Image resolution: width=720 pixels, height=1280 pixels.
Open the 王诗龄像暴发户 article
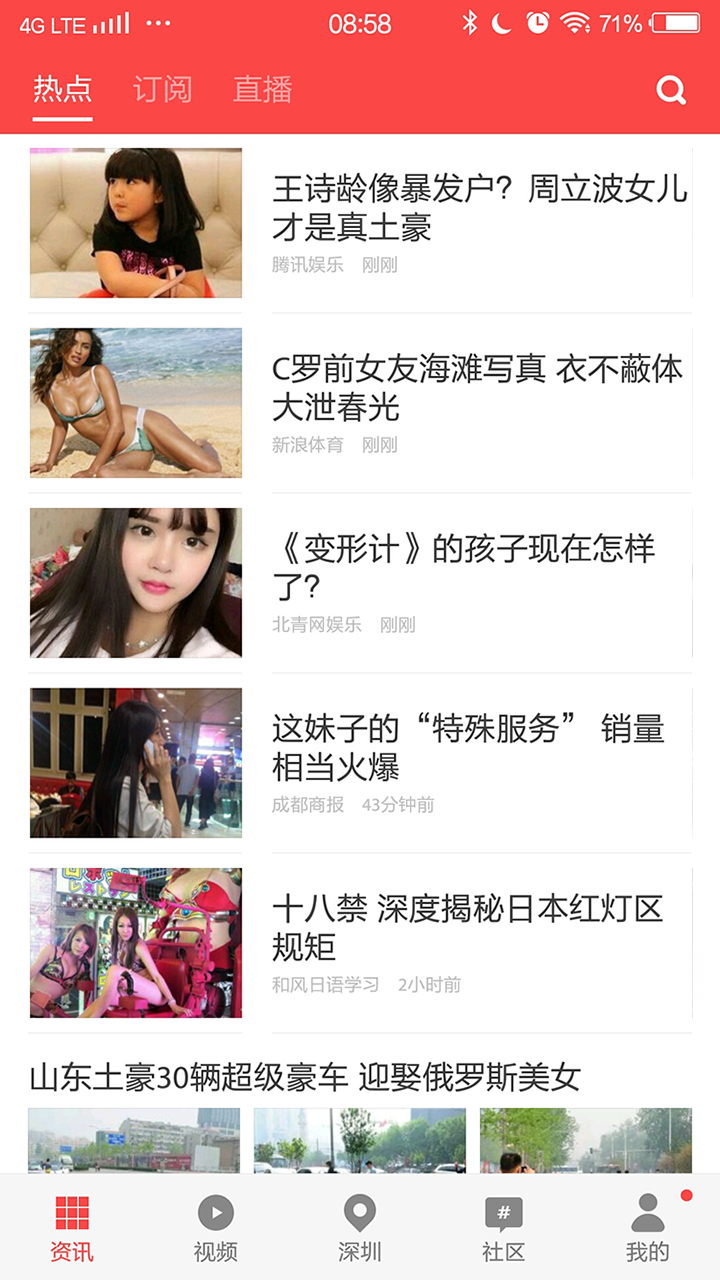coord(480,208)
